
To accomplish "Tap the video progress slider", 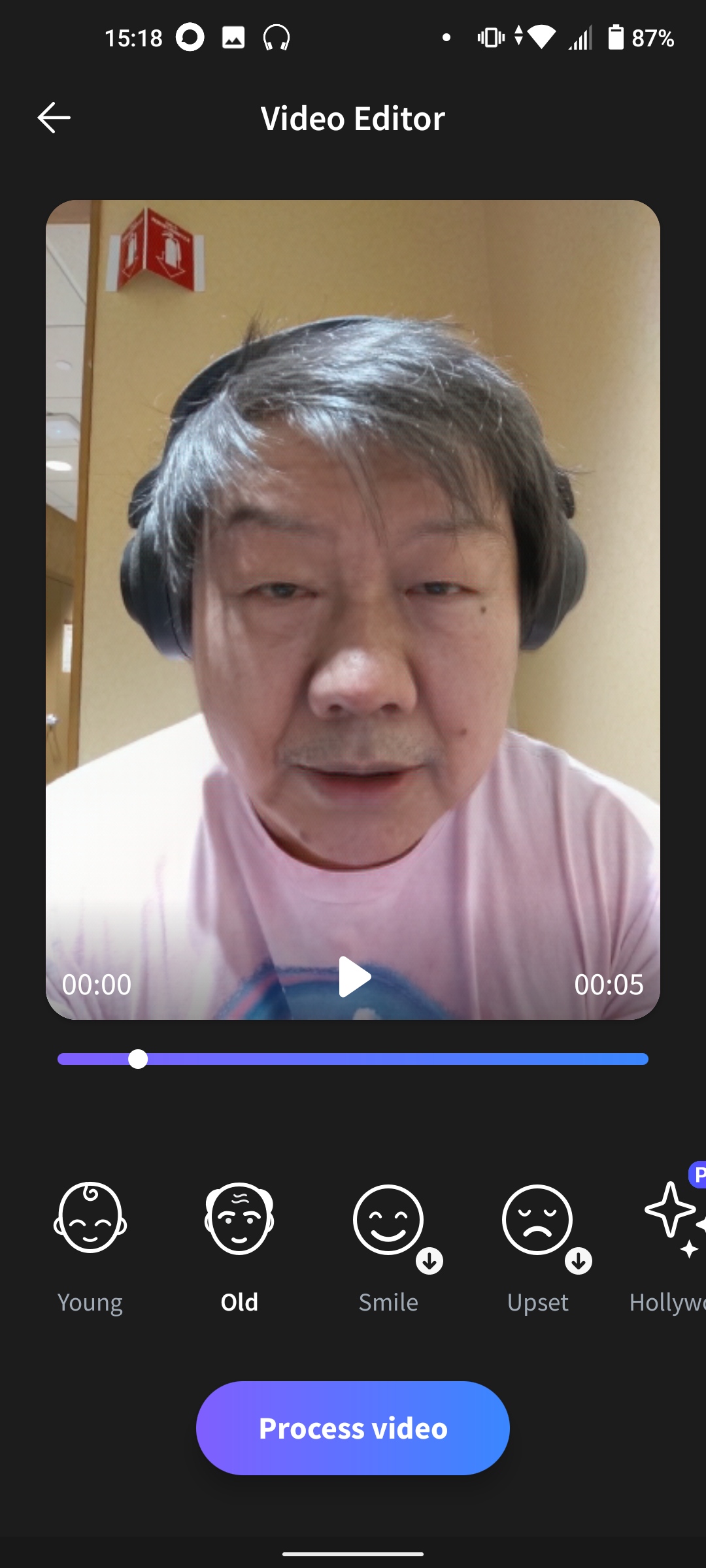I will click(353, 1059).
